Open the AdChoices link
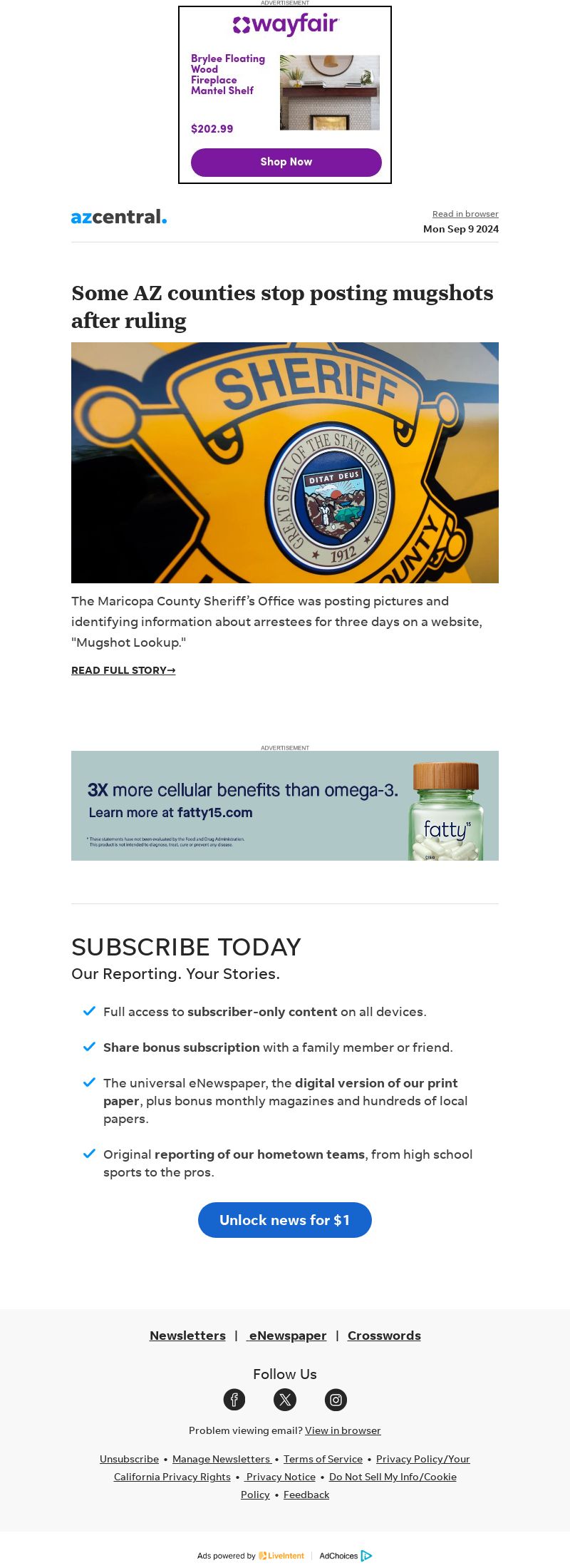 346,1556
